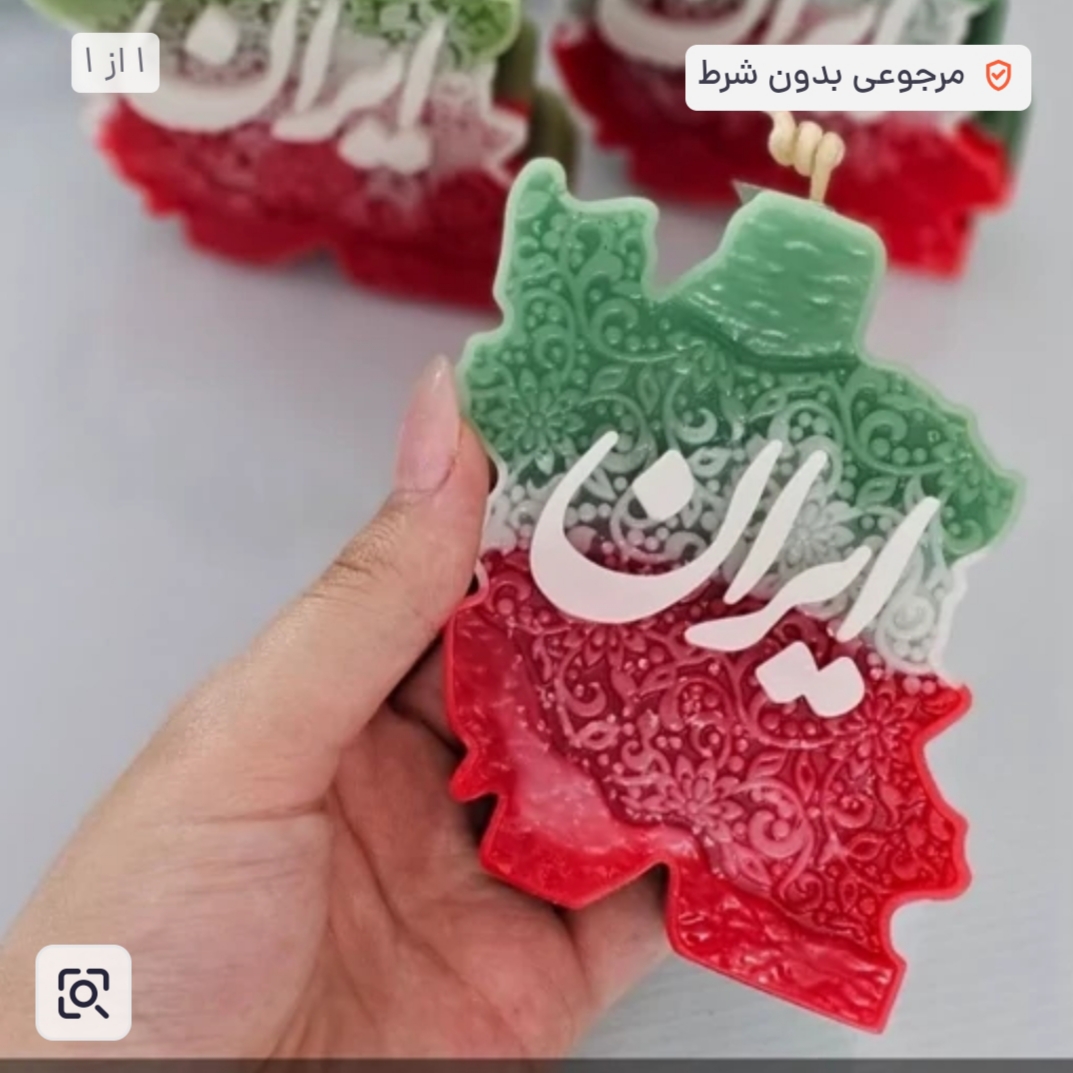Open the Iran map candle product image

[700, 600]
